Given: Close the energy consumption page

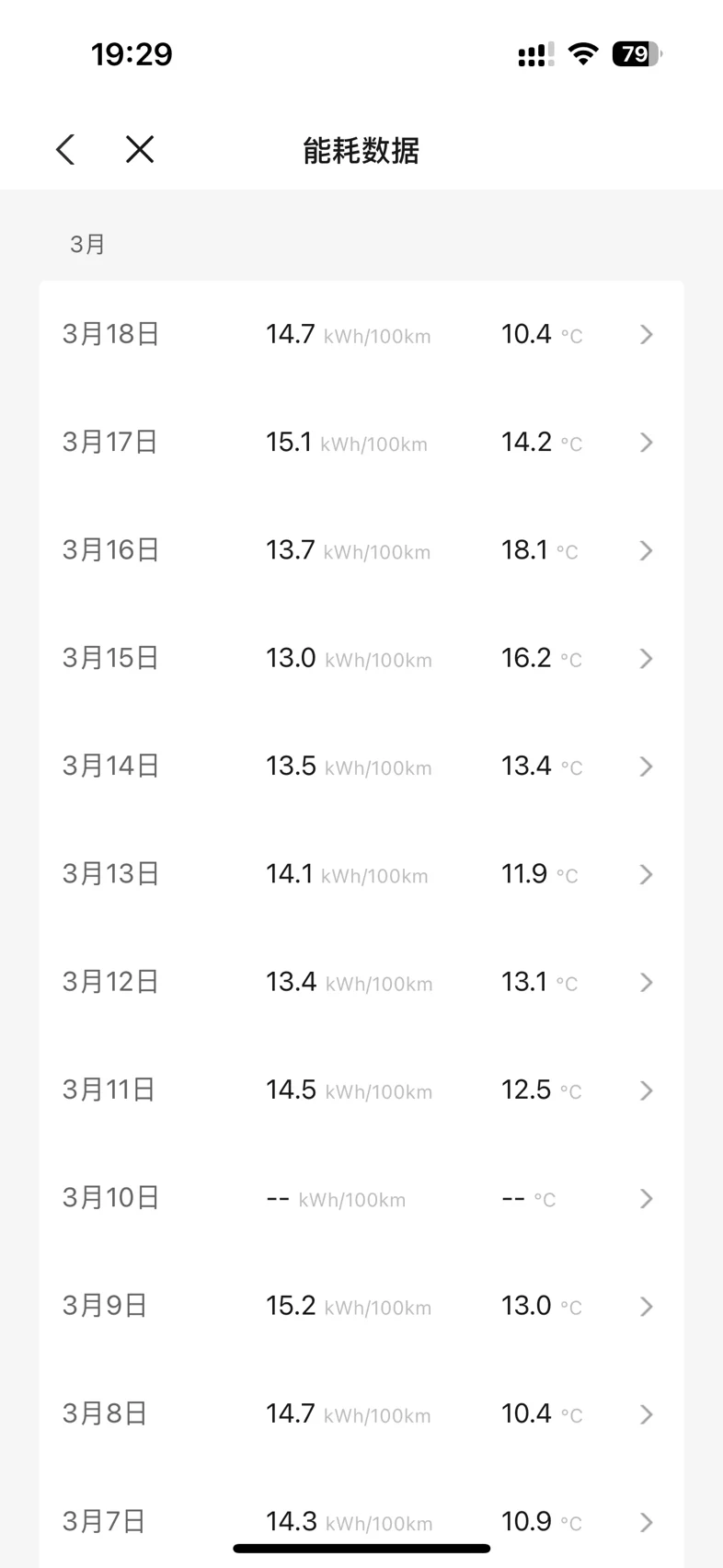Looking at the screenshot, I should pyautogui.click(x=140, y=149).
